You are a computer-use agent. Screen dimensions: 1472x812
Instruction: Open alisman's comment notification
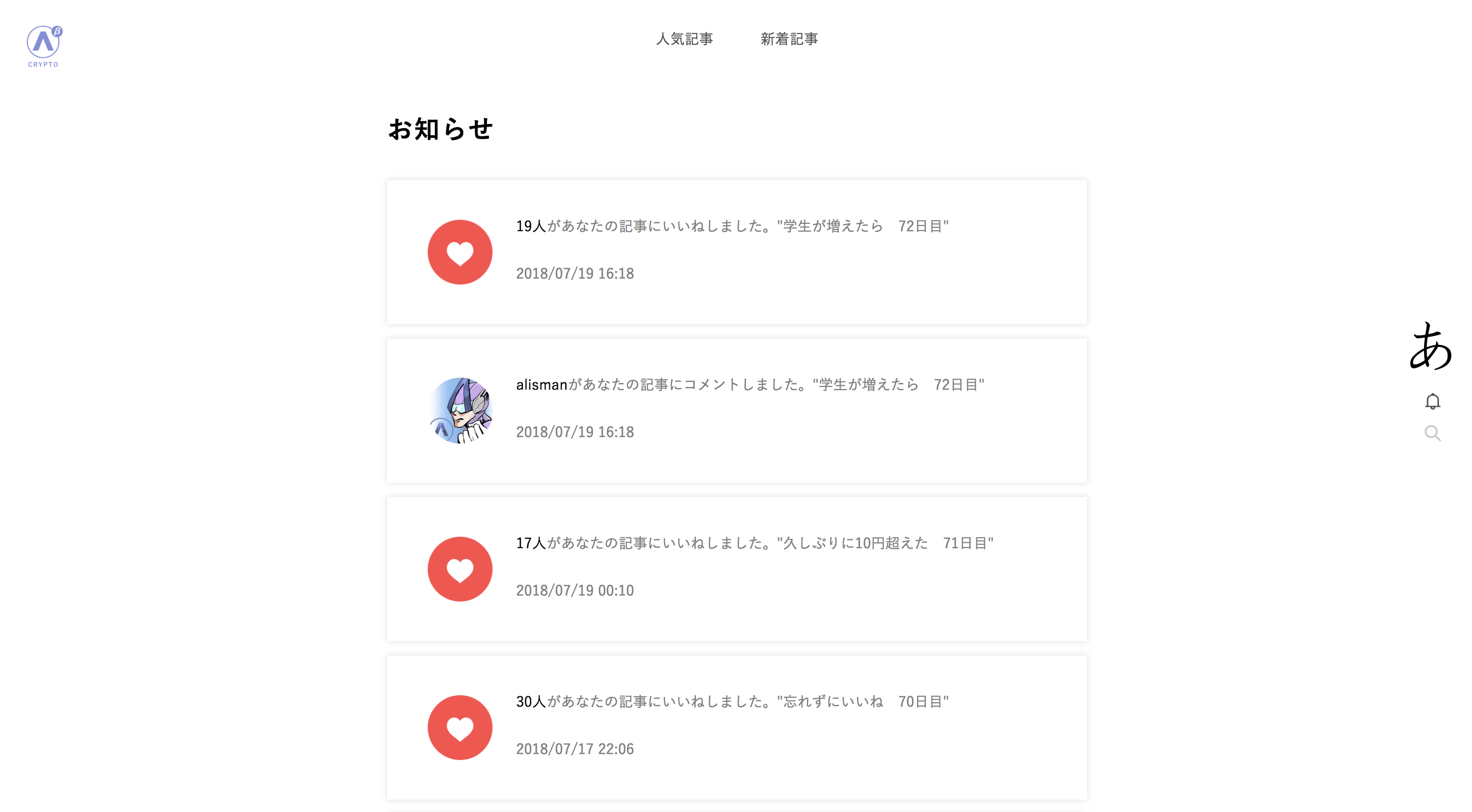[736, 410]
